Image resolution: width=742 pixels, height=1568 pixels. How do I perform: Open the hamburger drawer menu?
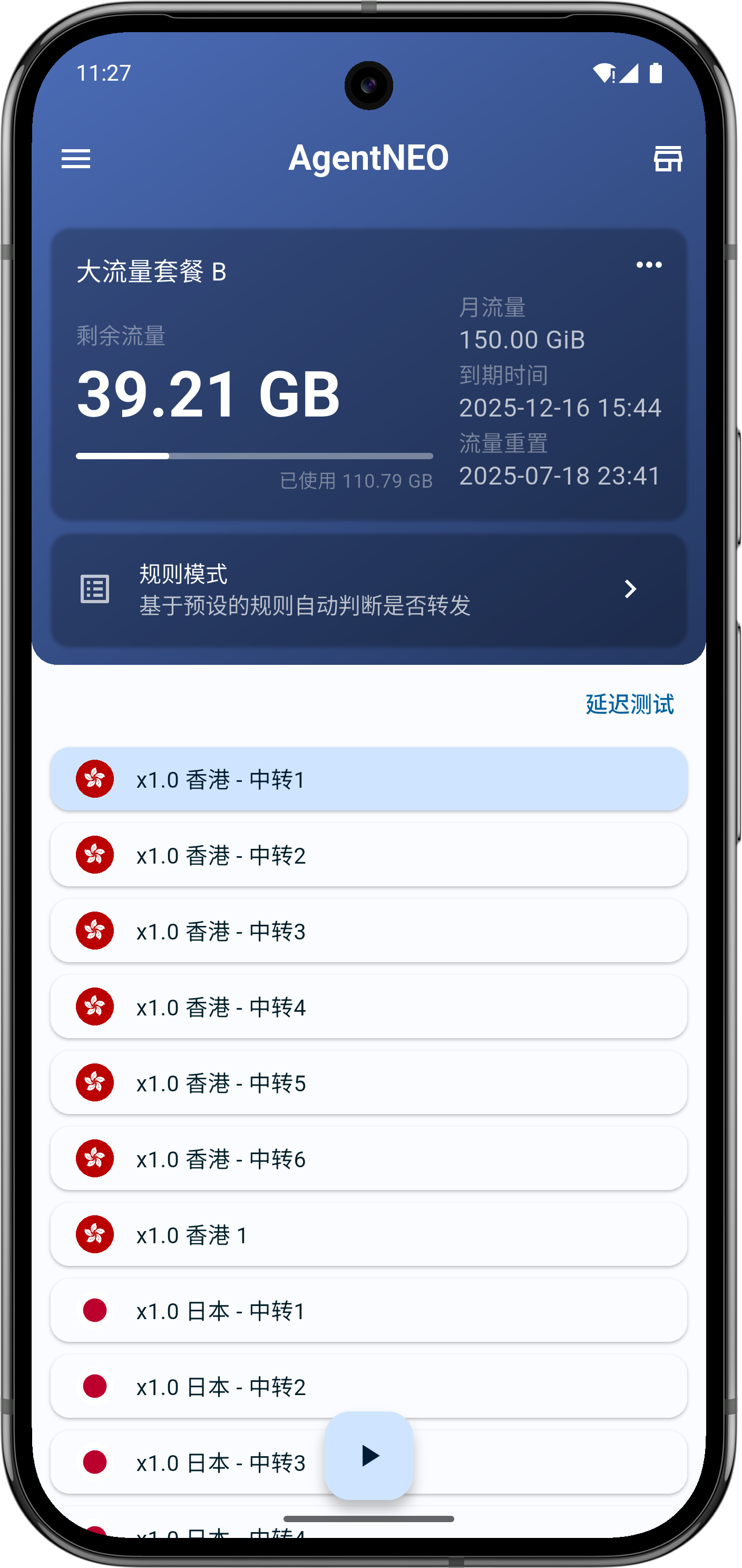[76, 159]
